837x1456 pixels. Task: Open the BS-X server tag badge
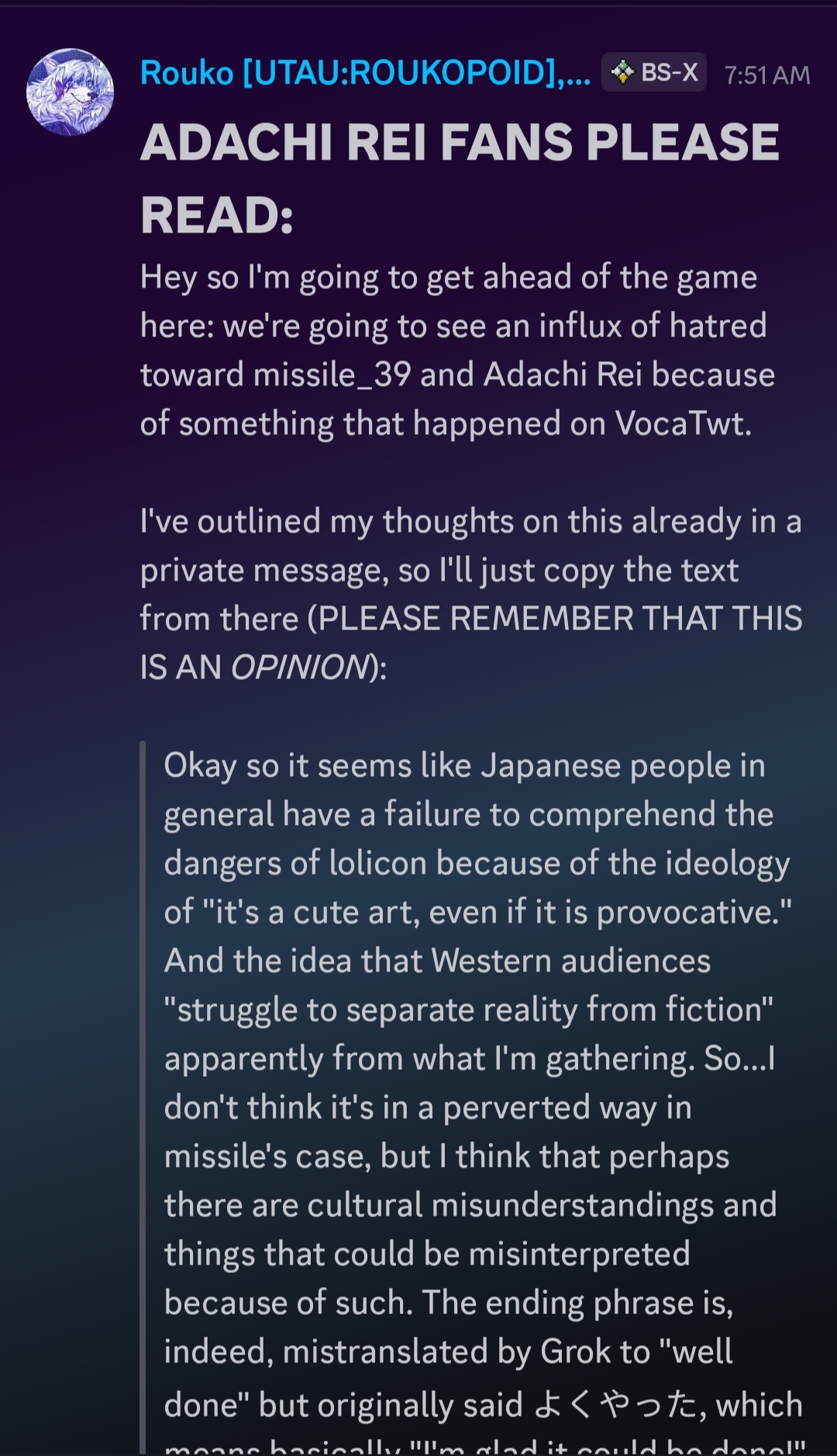(x=654, y=73)
